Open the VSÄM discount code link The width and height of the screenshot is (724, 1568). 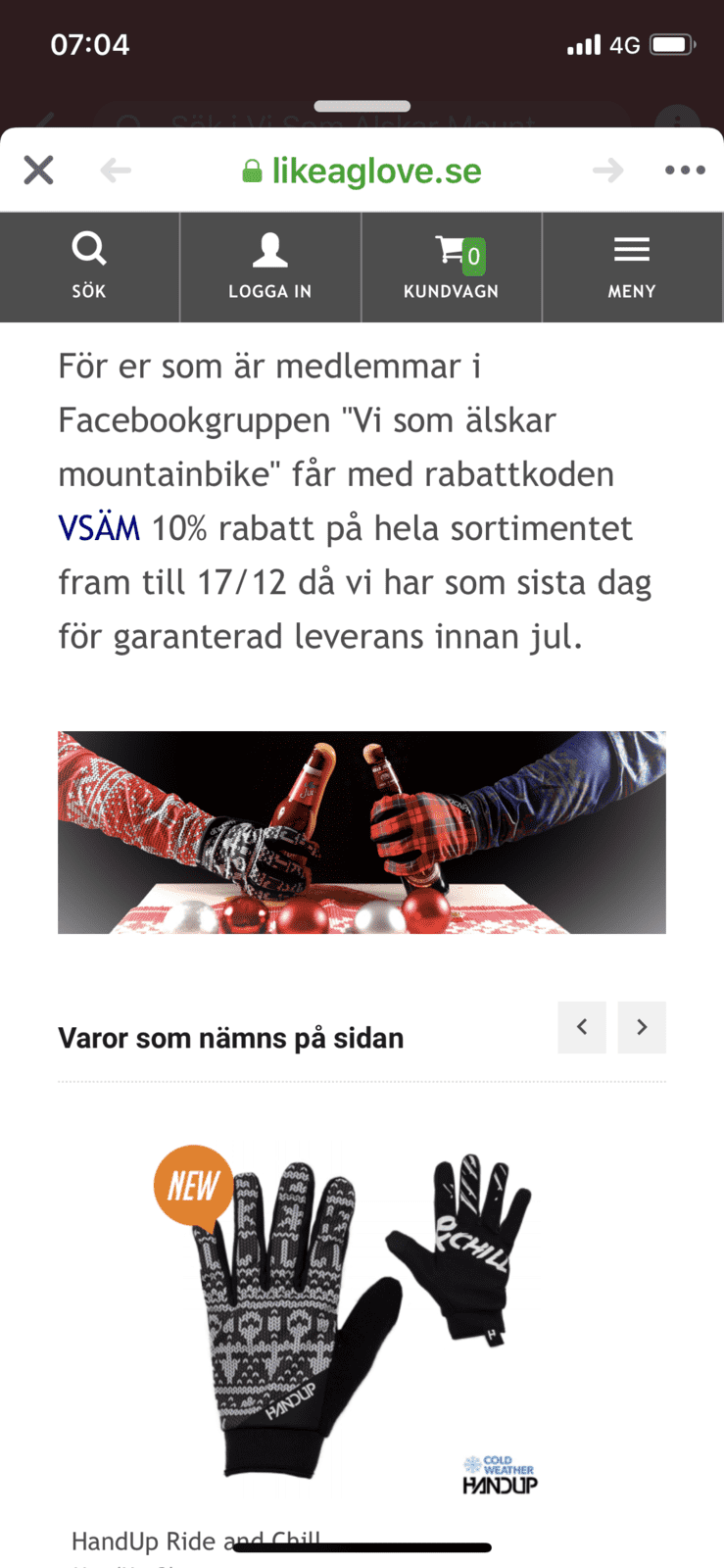(x=98, y=527)
